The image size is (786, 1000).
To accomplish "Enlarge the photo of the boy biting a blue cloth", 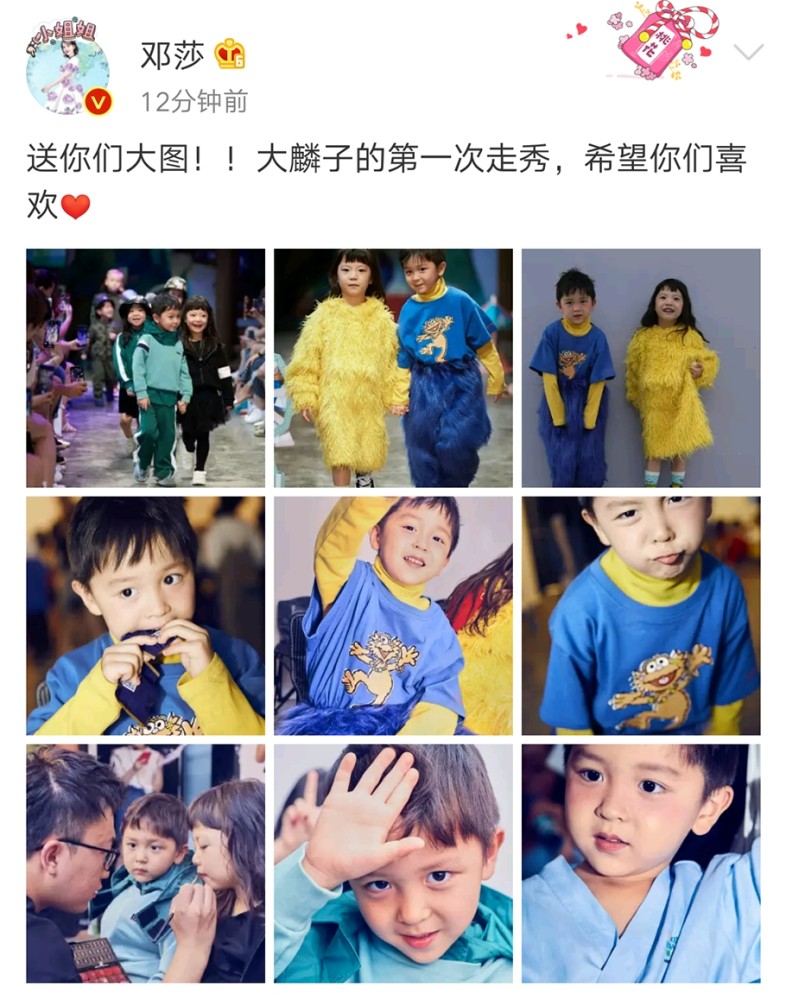I will pos(146,616).
